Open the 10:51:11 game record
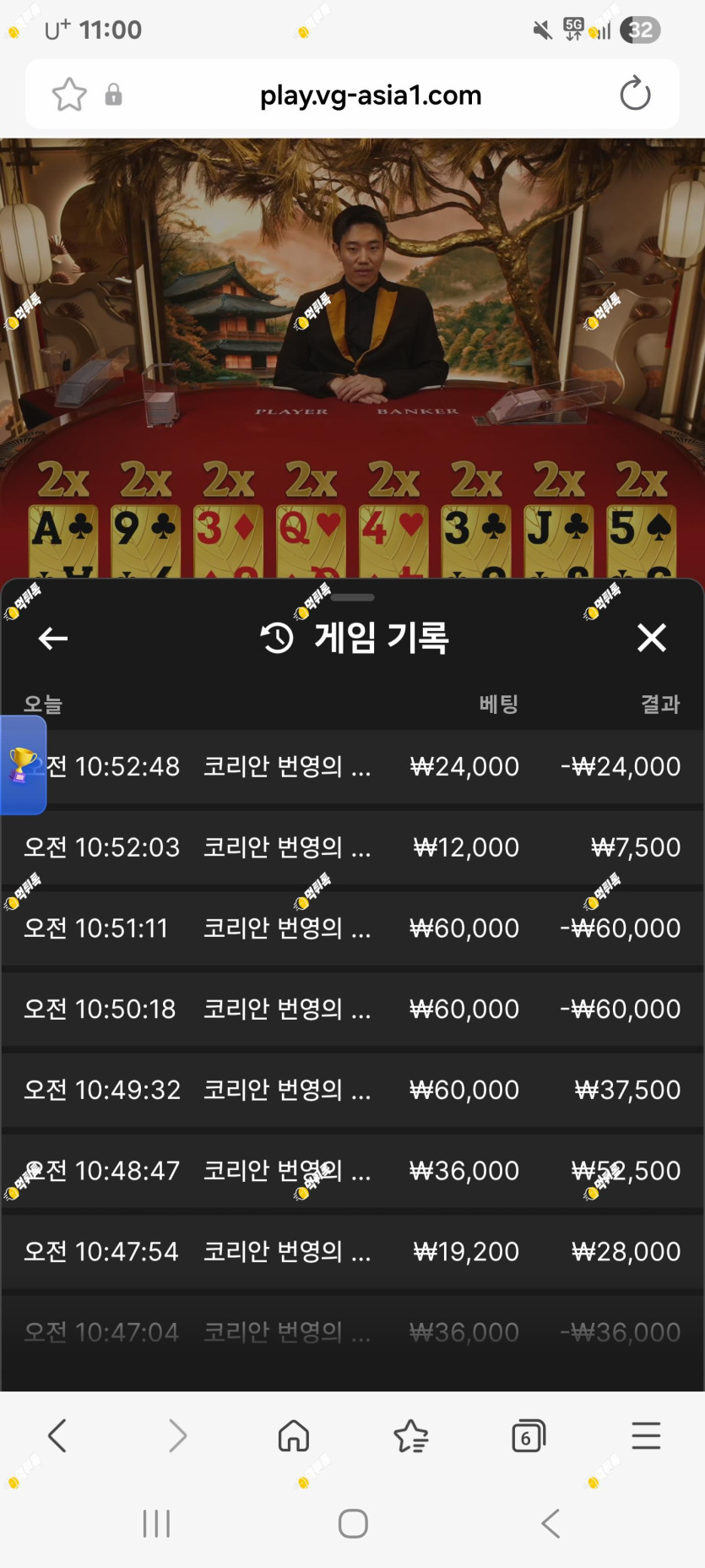The height and width of the screenshot is (1568, 705). point(352,928)
